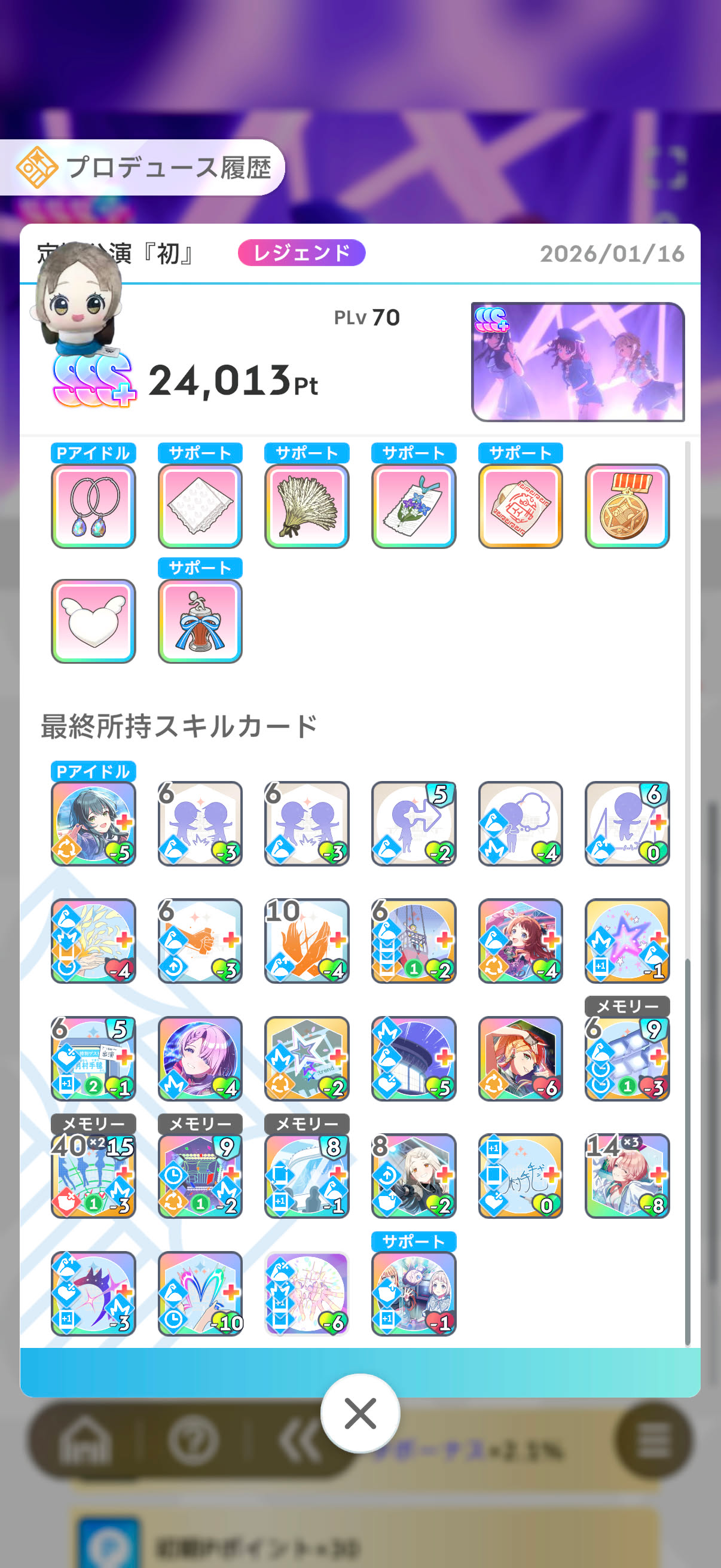Tap the bronze medal item
Image resolution: width=721 pixels, height=1568 pixels.
coord(627,506)
